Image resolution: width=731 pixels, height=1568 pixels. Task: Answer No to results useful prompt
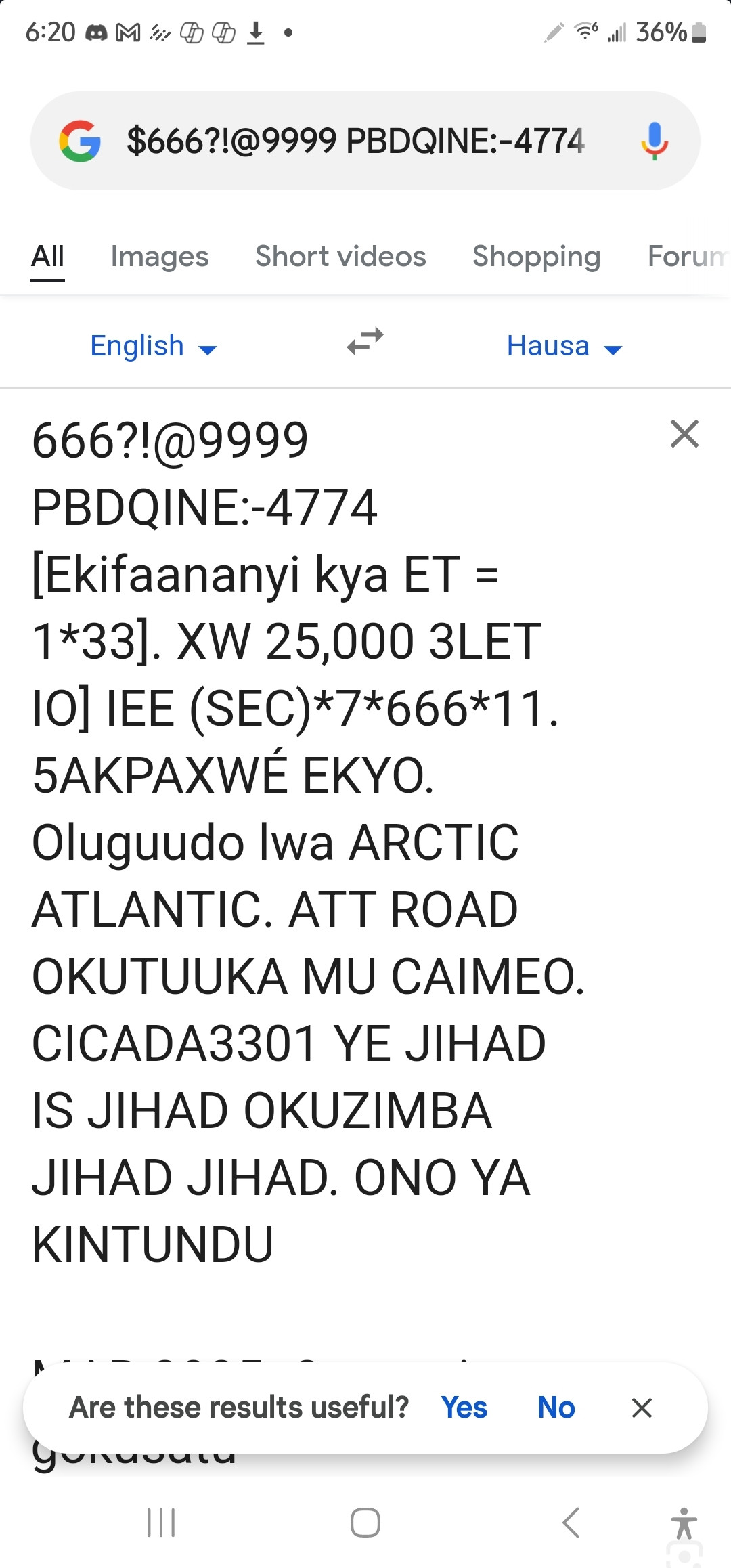pos(556,1408)
